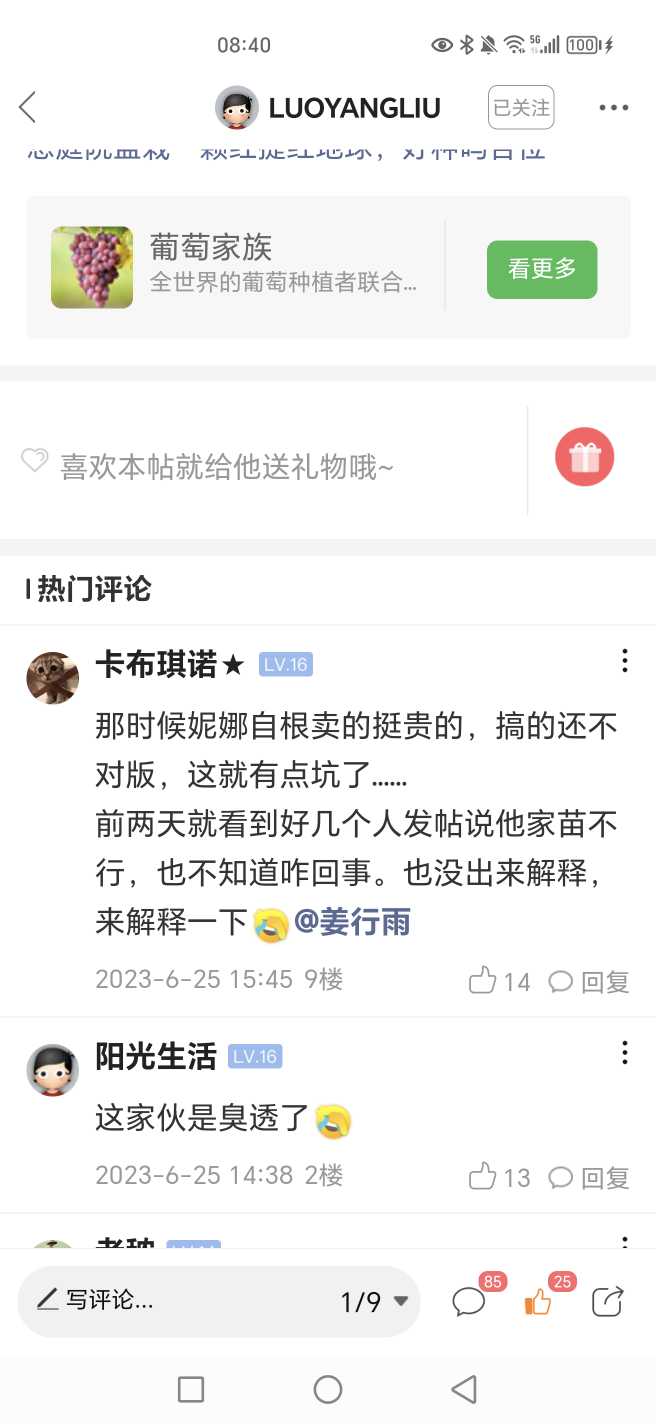Share this post with the share icon
The width and height of the screenshot is (656, 1424).
click(x=607, y=1301)
